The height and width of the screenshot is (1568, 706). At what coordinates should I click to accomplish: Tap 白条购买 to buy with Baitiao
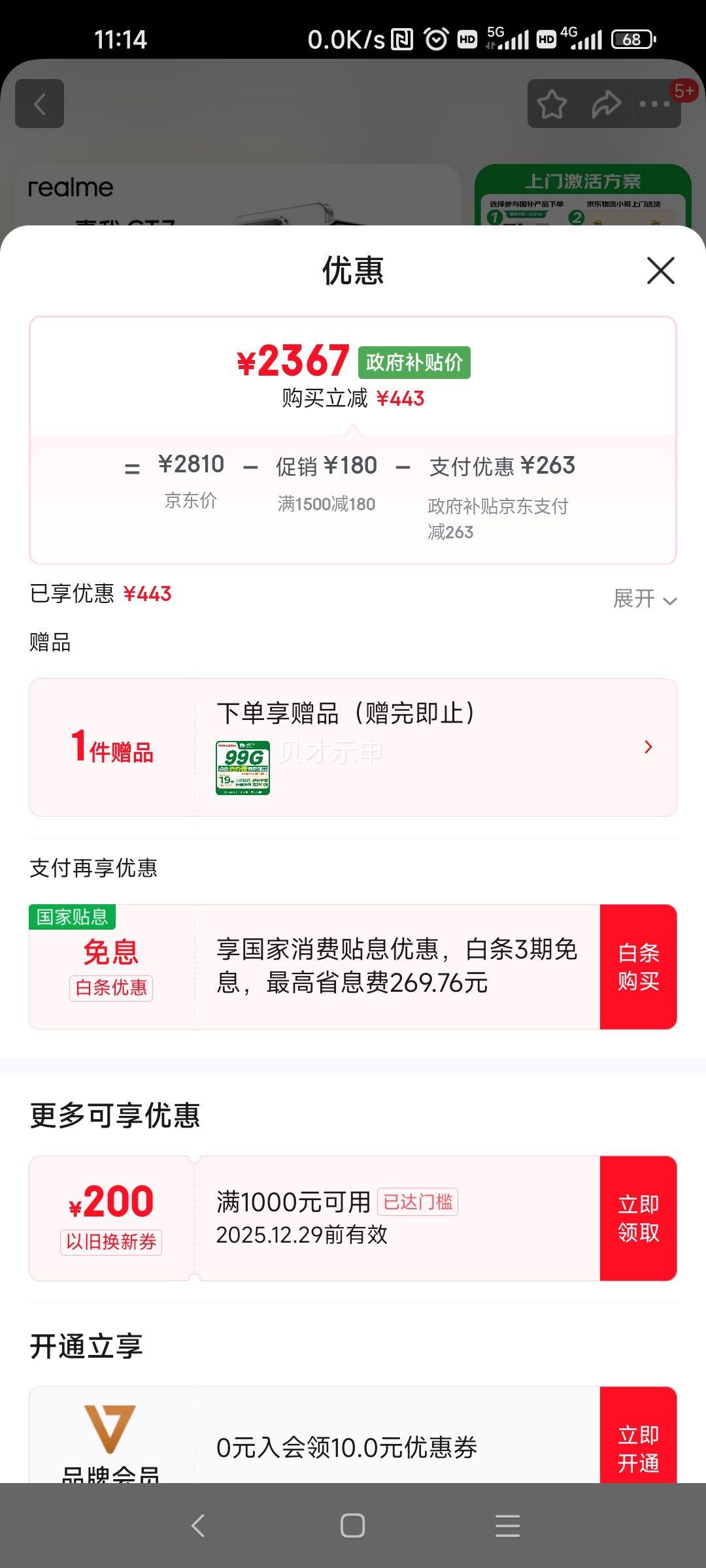pyautogui.click(x=639, y=970)
